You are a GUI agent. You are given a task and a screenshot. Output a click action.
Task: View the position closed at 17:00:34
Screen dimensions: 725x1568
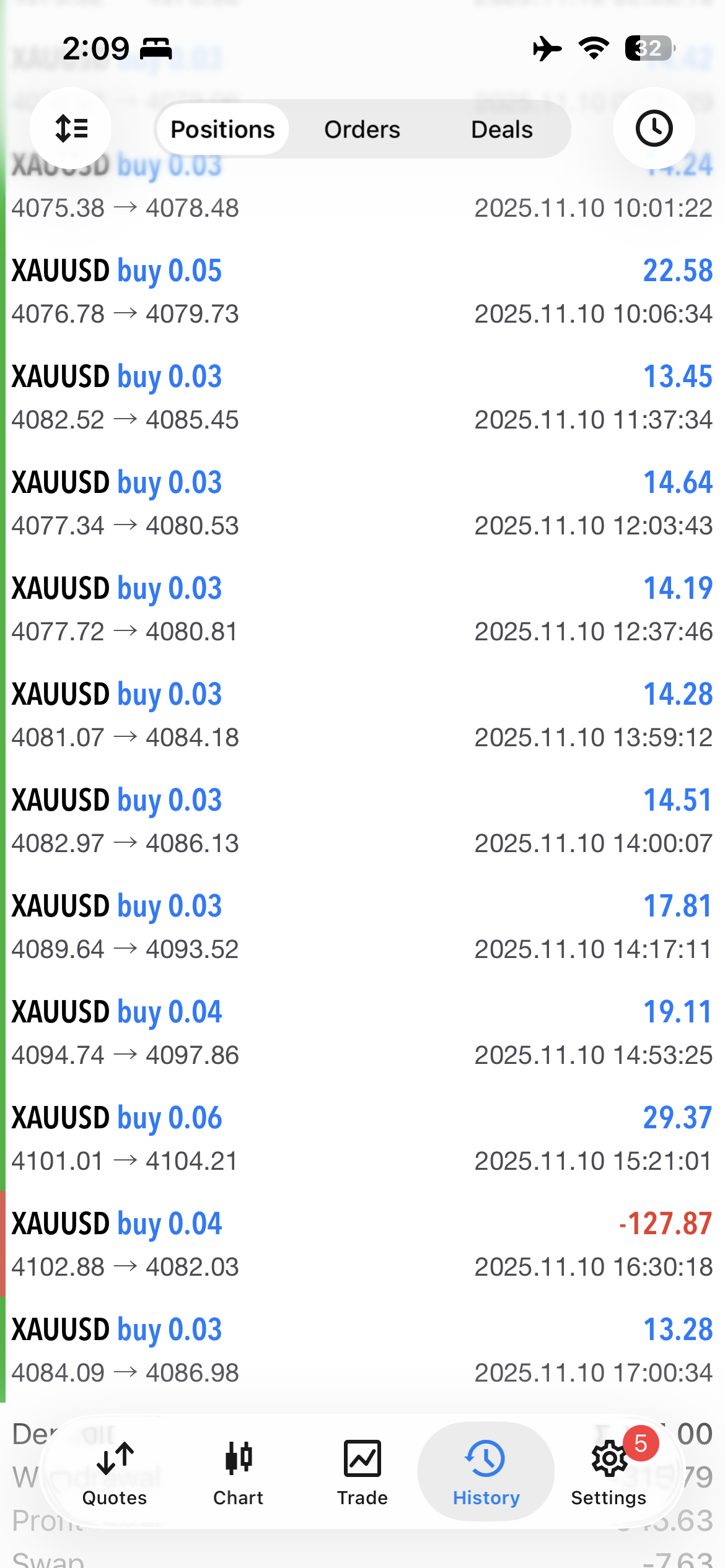(362, 1351)
